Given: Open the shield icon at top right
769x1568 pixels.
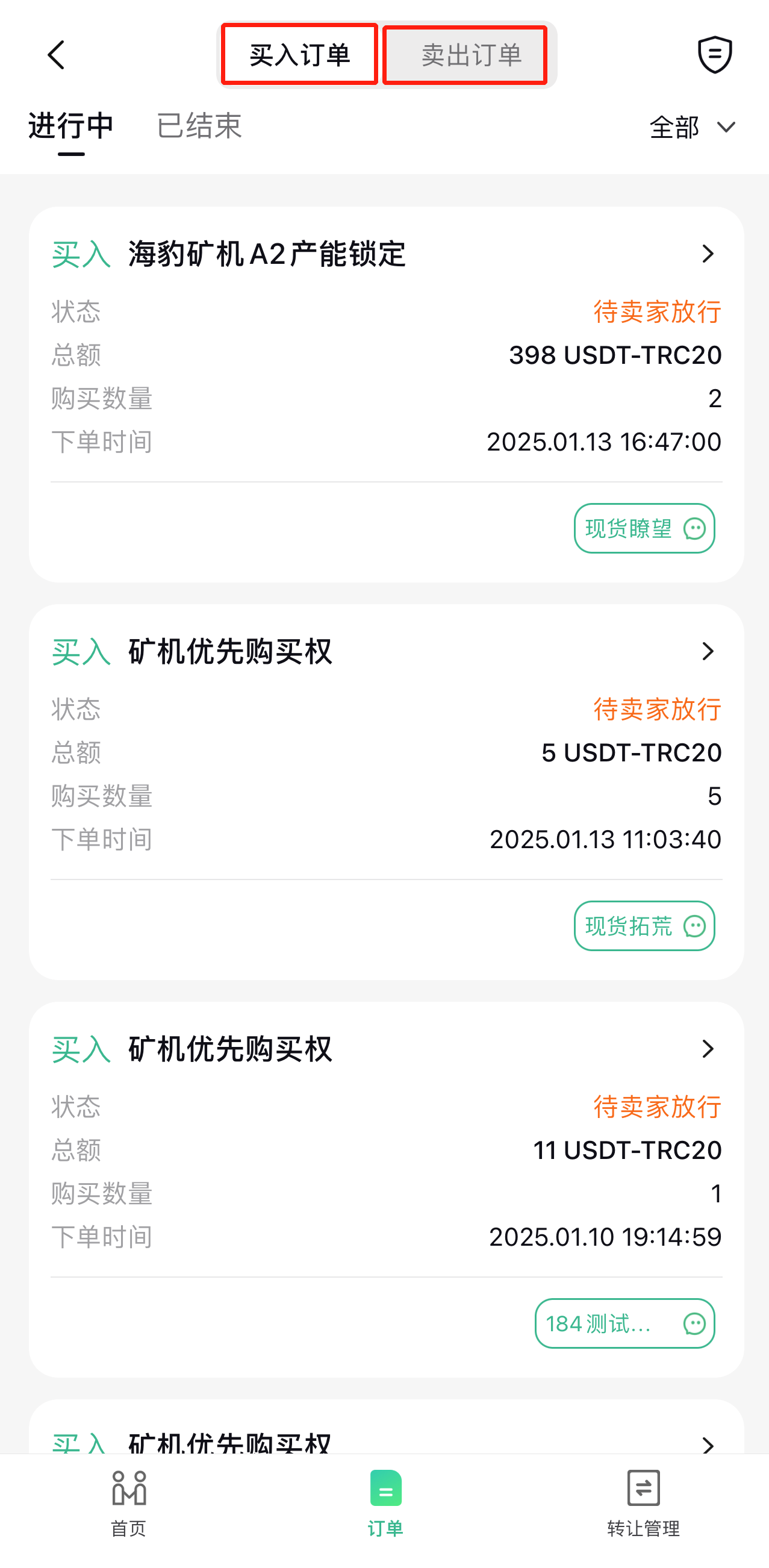Looking at the screenshot, I should pos(714,55).
